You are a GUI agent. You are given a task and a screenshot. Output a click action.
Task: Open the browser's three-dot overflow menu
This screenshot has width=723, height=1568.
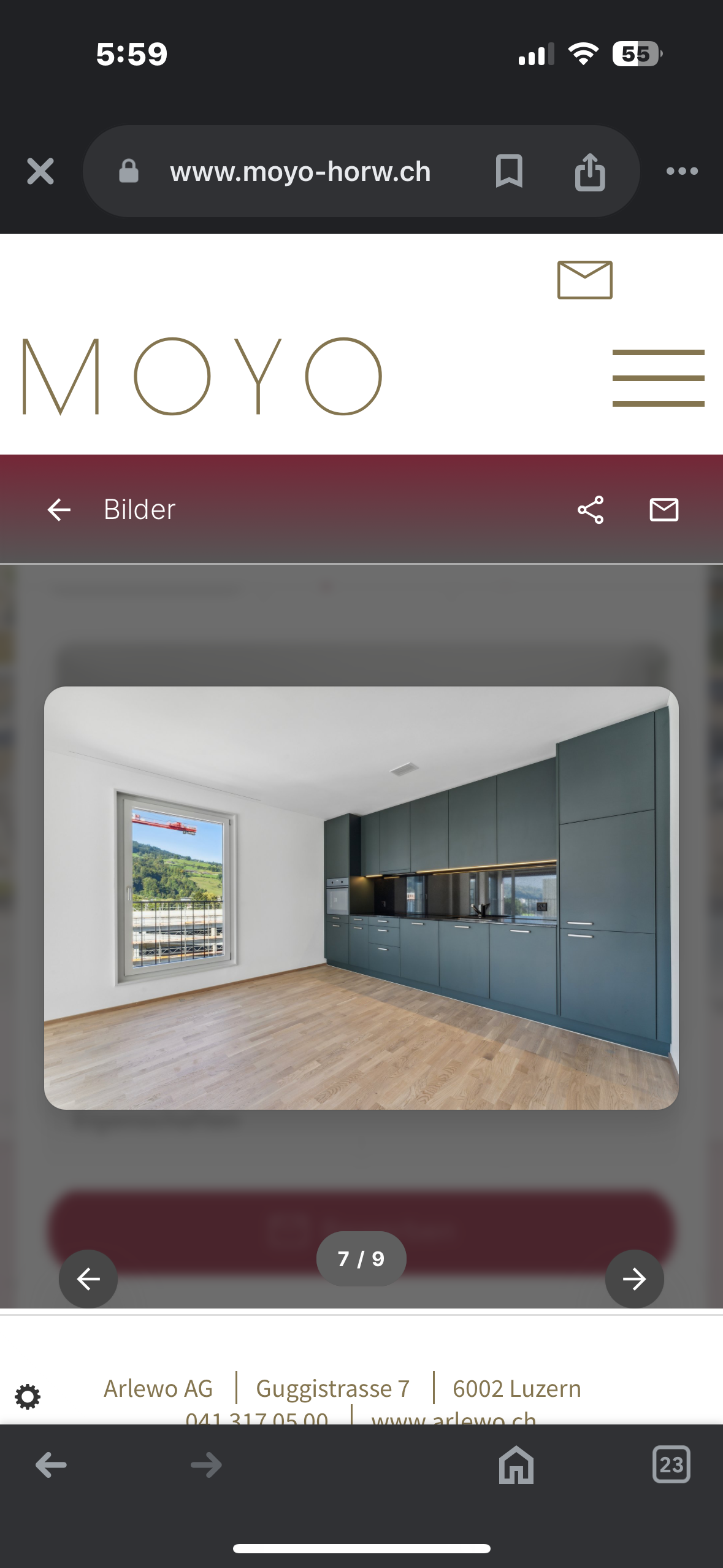682,171
